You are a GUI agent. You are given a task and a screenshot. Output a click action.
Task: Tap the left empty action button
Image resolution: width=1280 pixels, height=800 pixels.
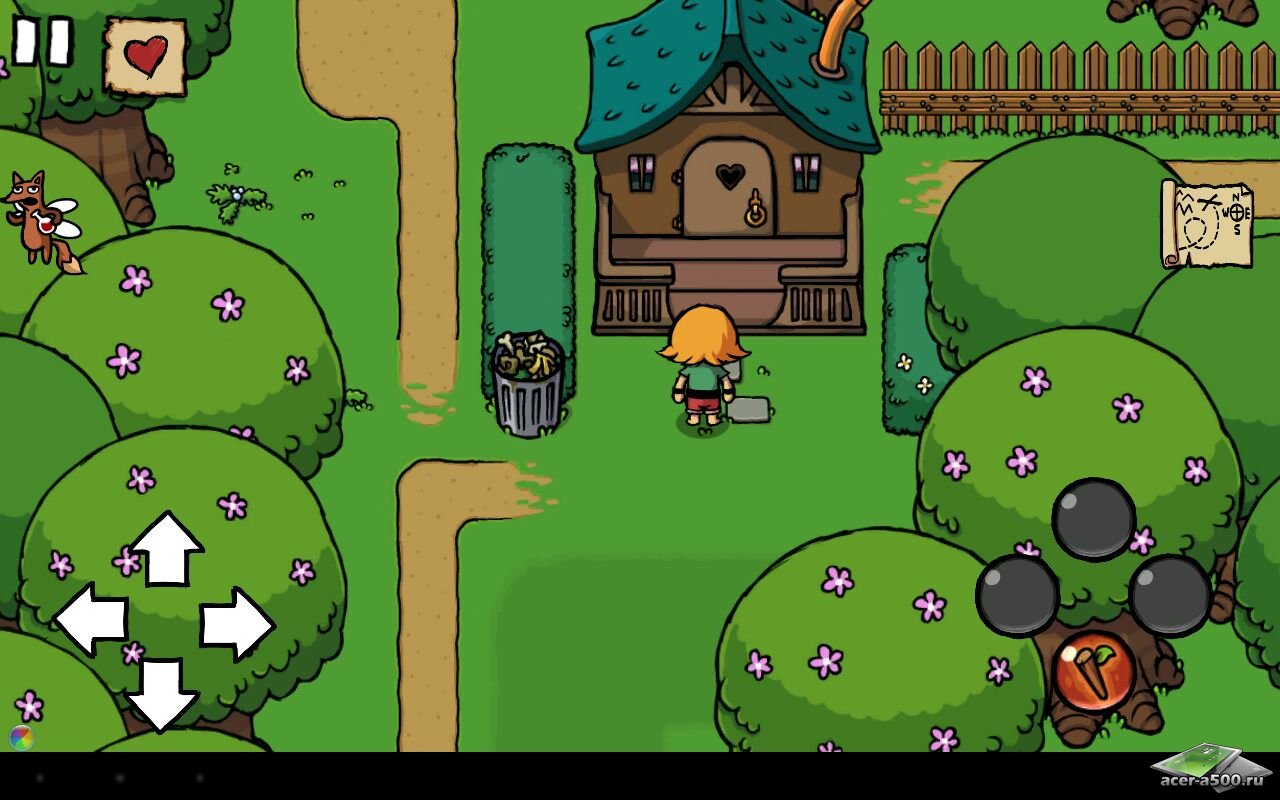click(x=1017, y=595)
